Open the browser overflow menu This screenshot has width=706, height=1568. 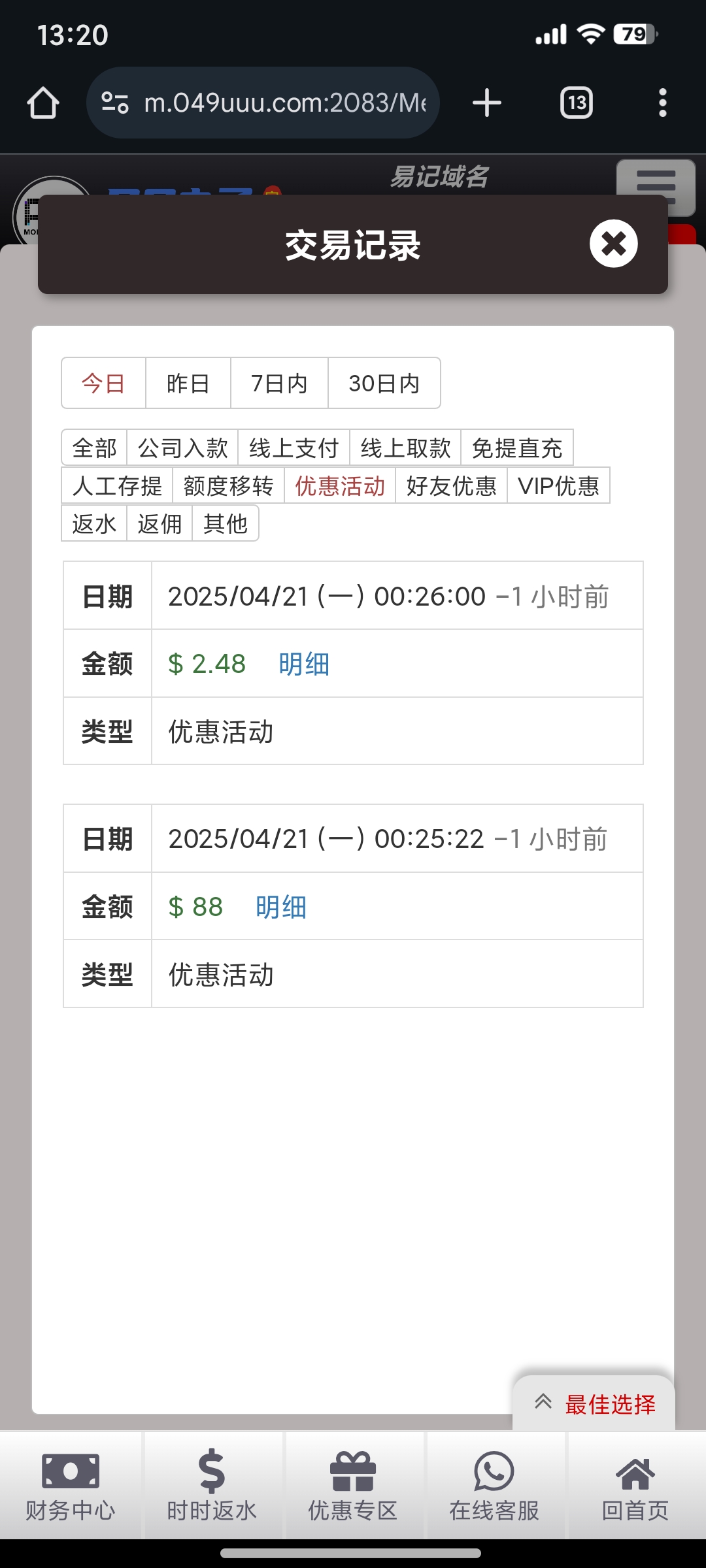point(662,103)
